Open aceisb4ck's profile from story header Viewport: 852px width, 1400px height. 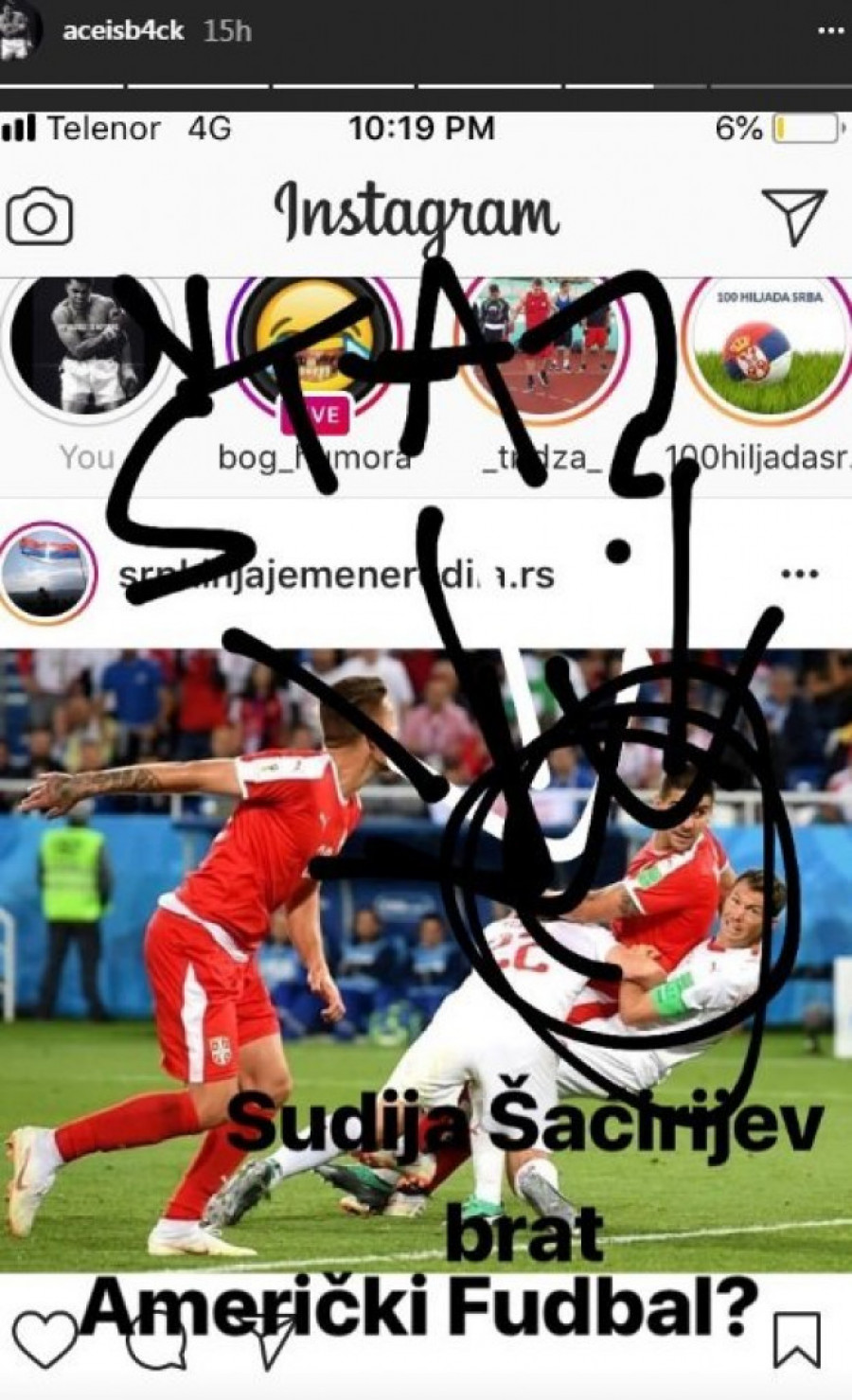tap(122, 30)
